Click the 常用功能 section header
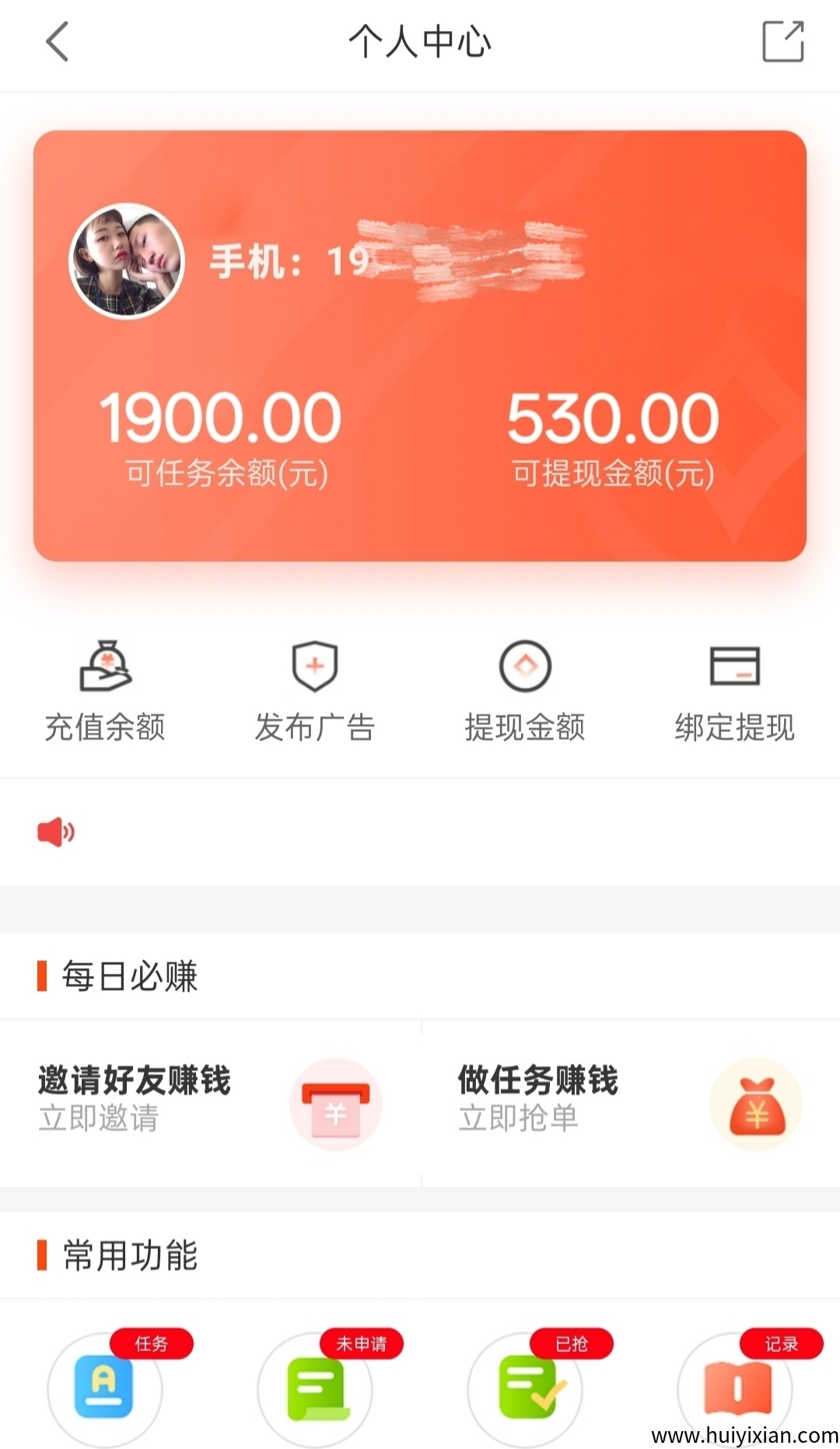This screenshot has height=1449, width=840. 128,1255
